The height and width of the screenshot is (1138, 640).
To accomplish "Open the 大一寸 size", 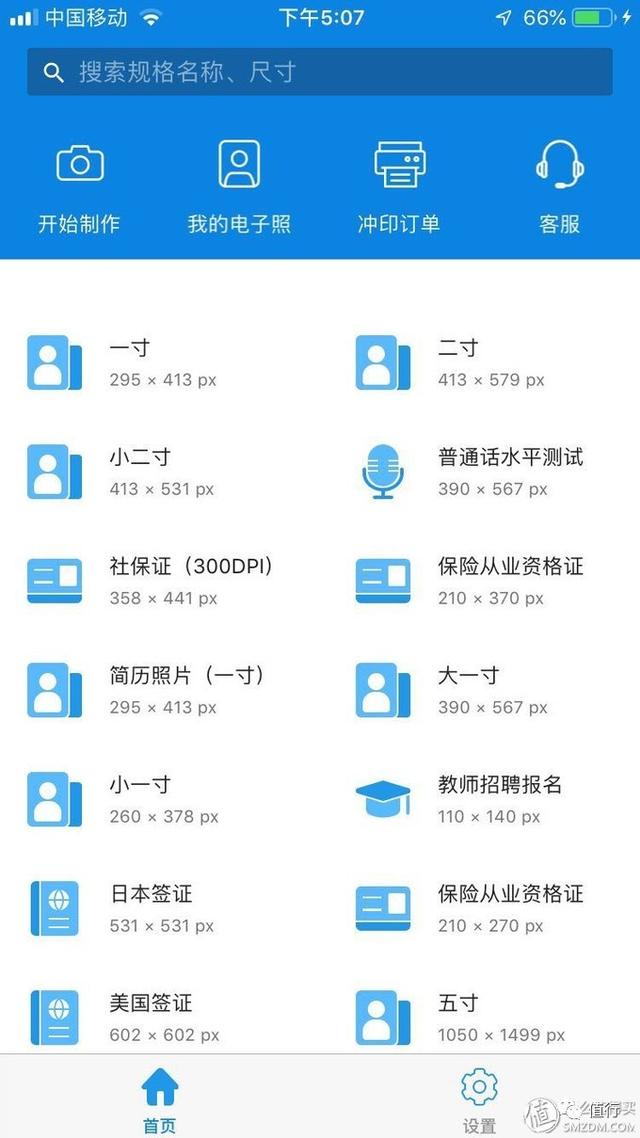I will [x=470, y=690].
